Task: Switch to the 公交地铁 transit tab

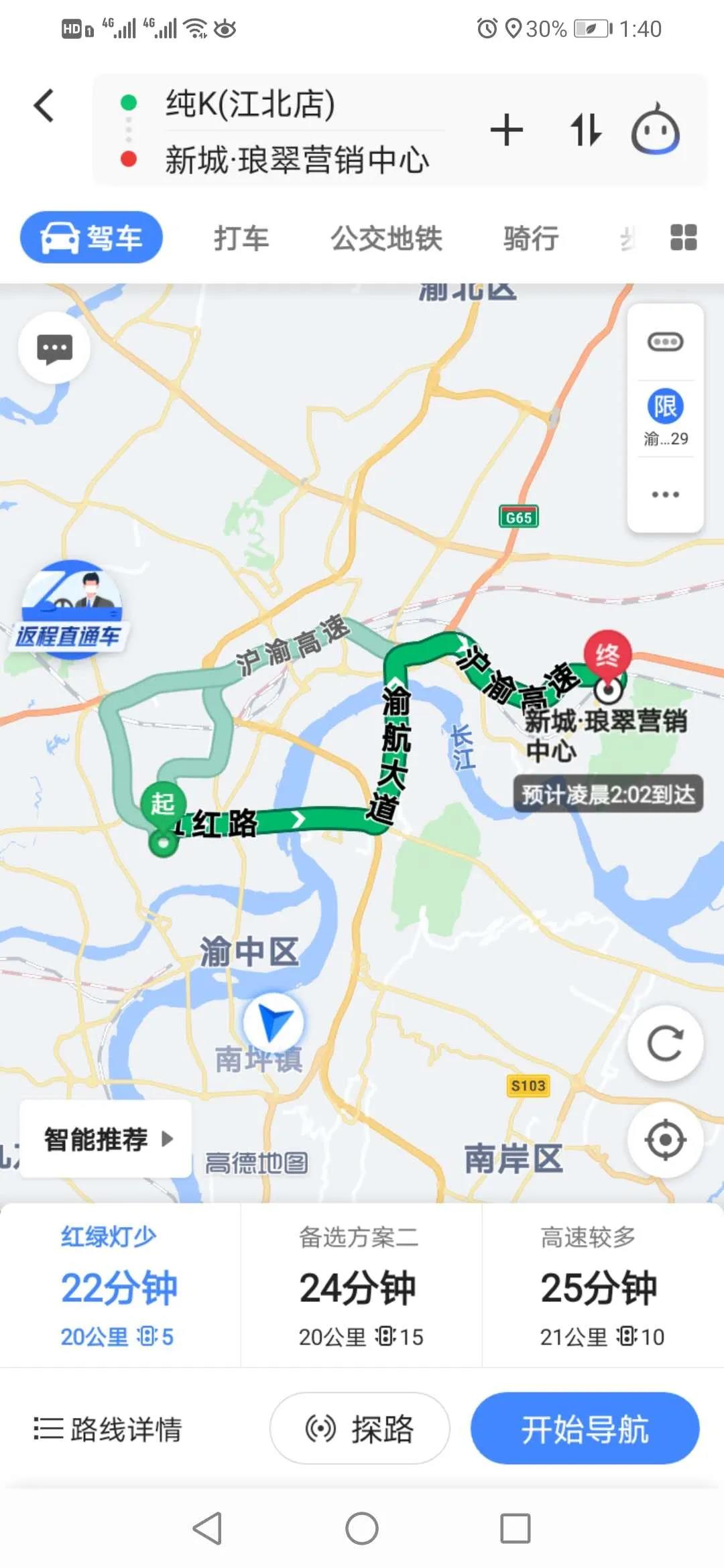Action: [x=385, y=238]
